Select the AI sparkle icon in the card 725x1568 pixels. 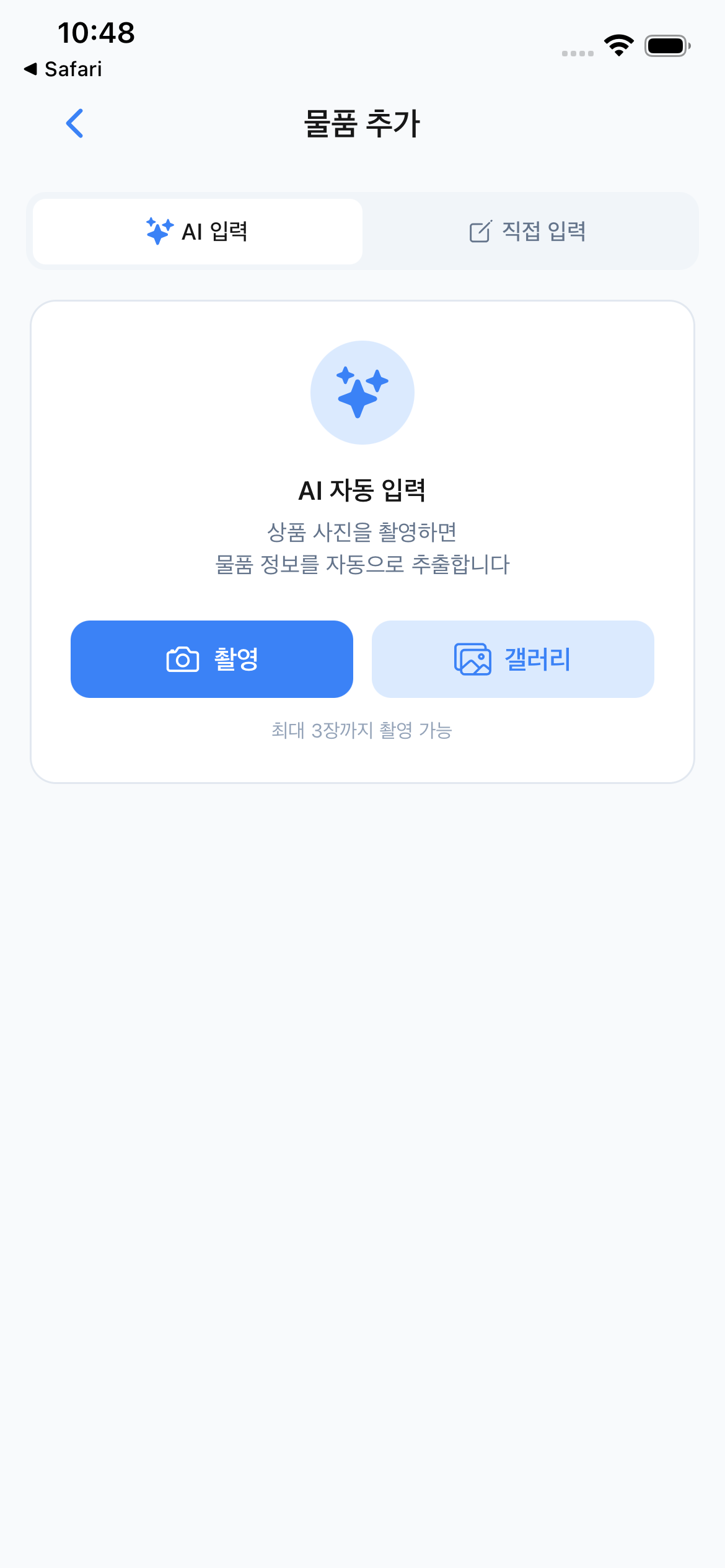(x=362, y=392)
